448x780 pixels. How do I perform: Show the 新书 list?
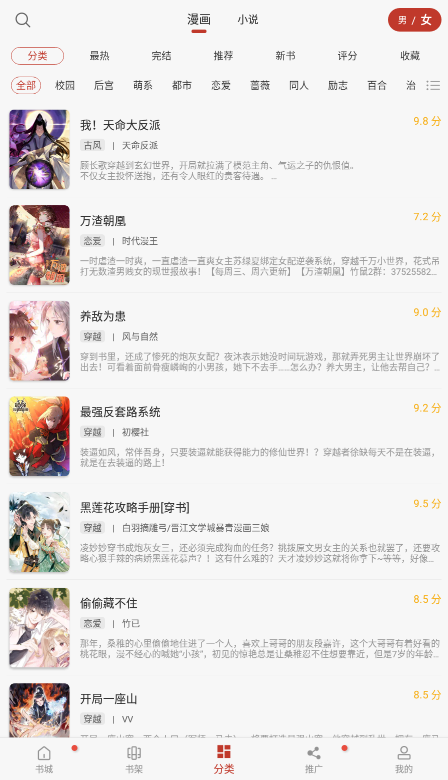point(285,56)
